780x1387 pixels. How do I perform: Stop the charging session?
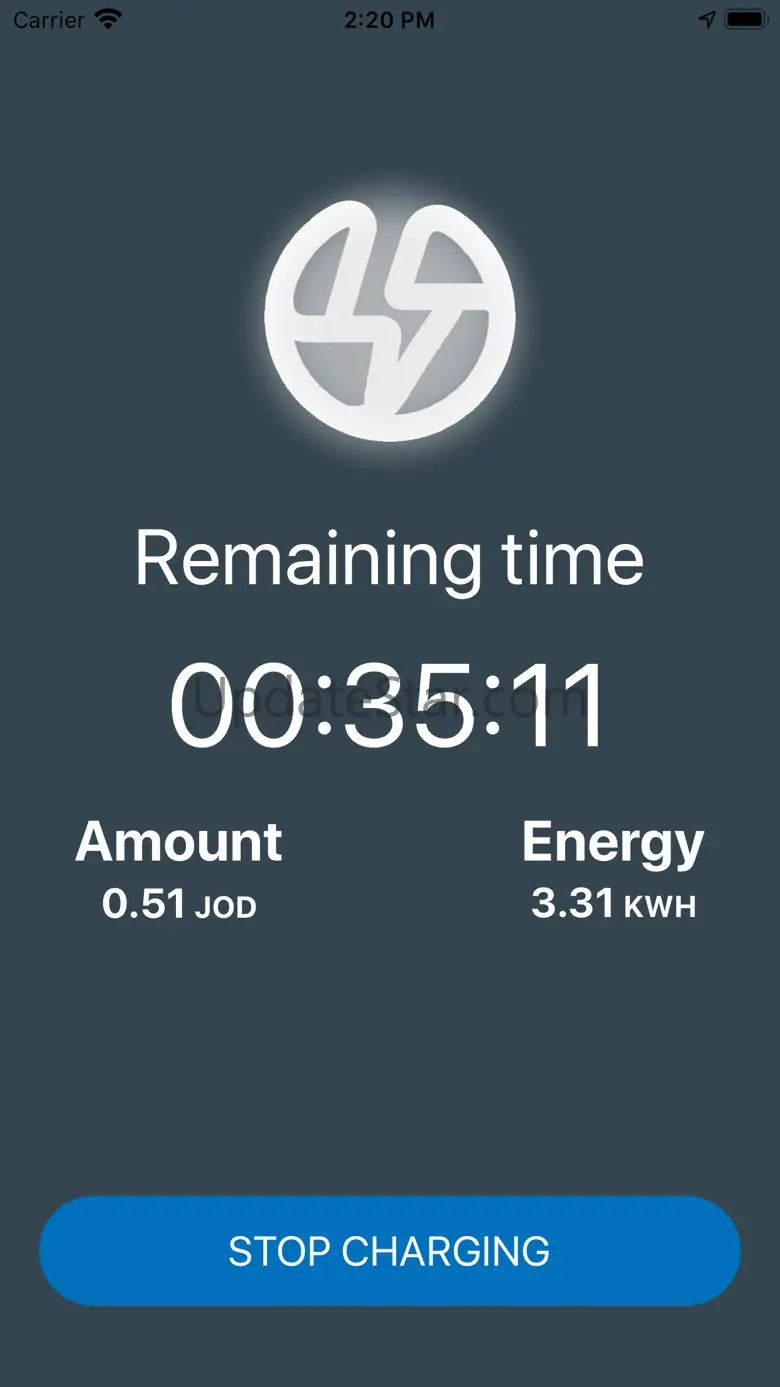click(389, 1251)
